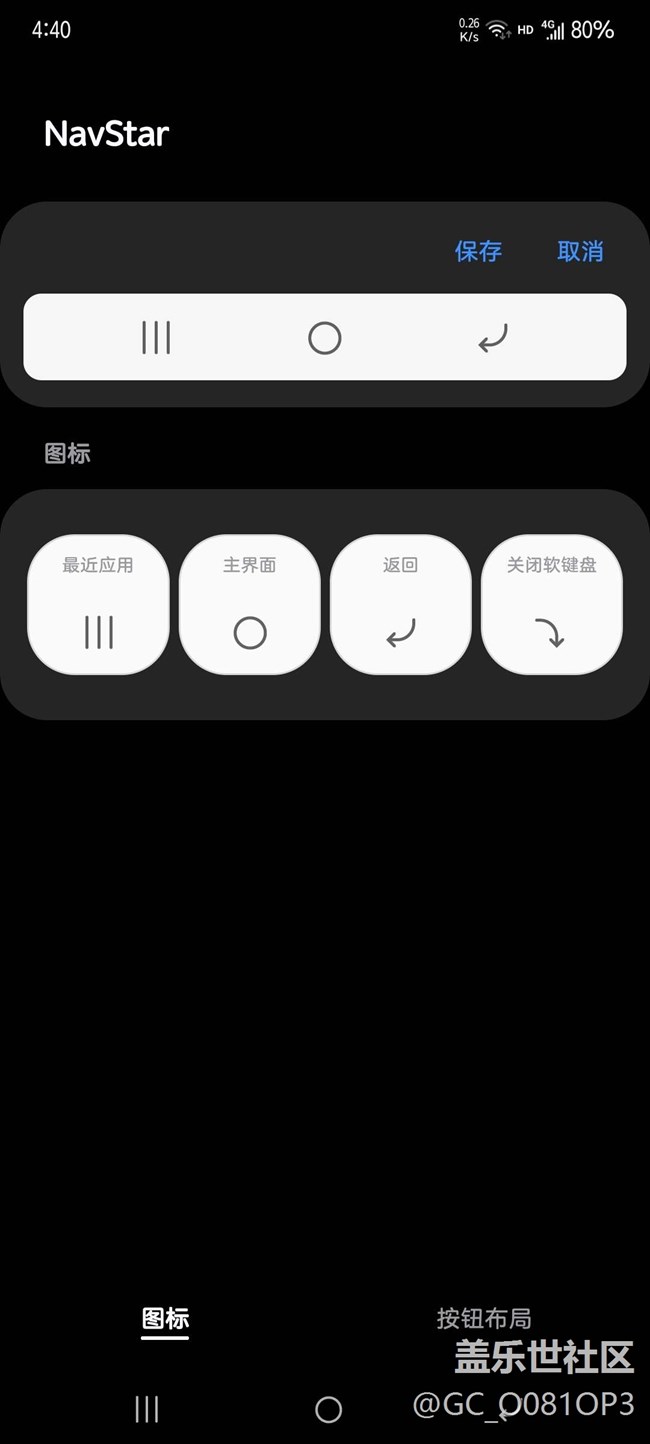Open the 关闭软键盘 icon tile
650x1444 pixels.
(552, 604)
